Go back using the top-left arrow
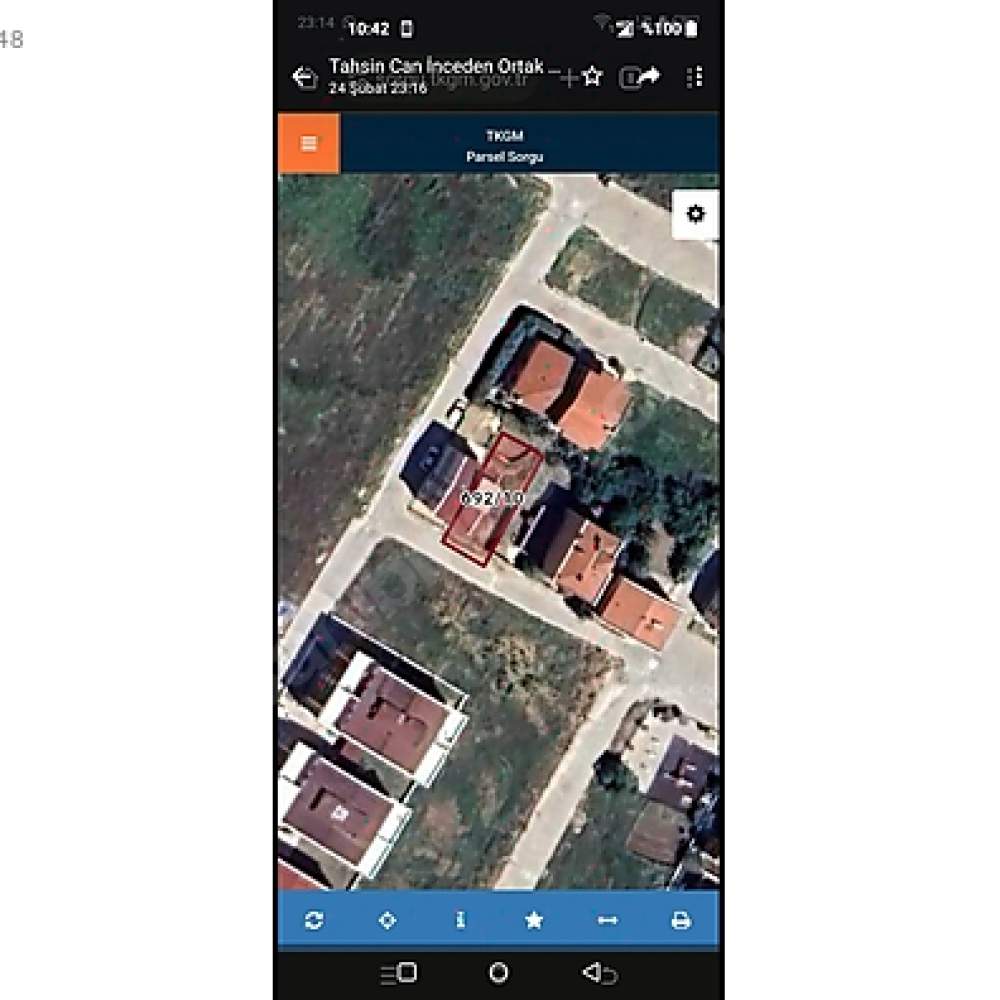 coord(304,77)
